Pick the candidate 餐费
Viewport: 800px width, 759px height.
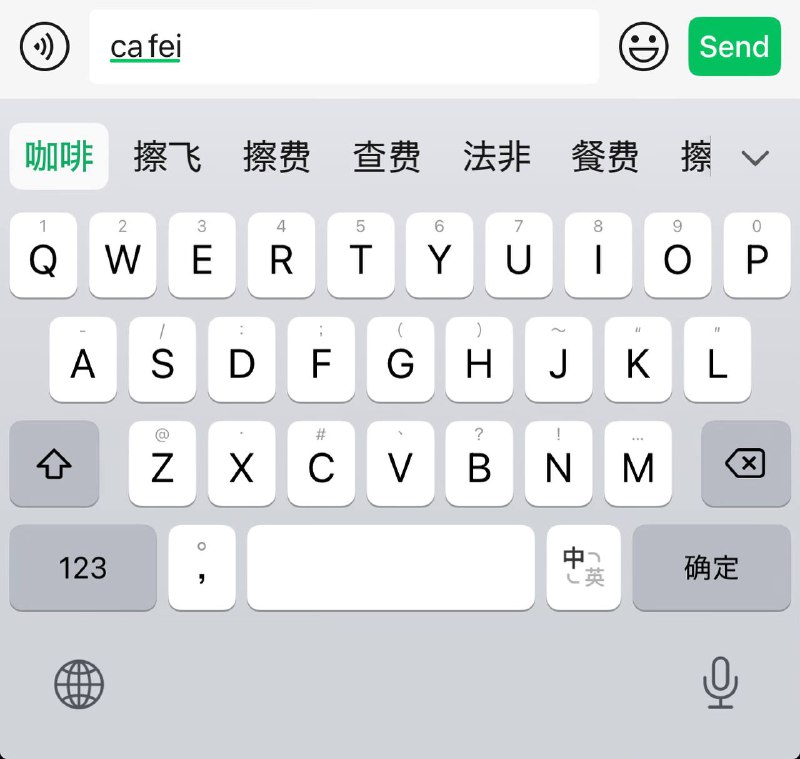(x=605, y=157)
